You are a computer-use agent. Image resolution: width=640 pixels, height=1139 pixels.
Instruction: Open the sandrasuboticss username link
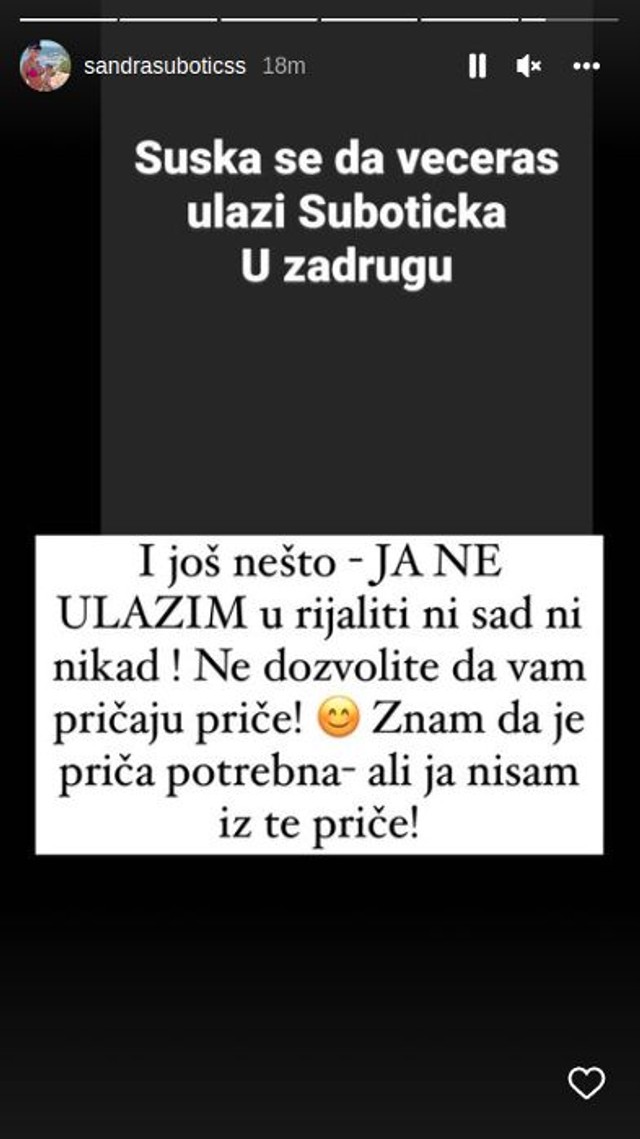165,66
